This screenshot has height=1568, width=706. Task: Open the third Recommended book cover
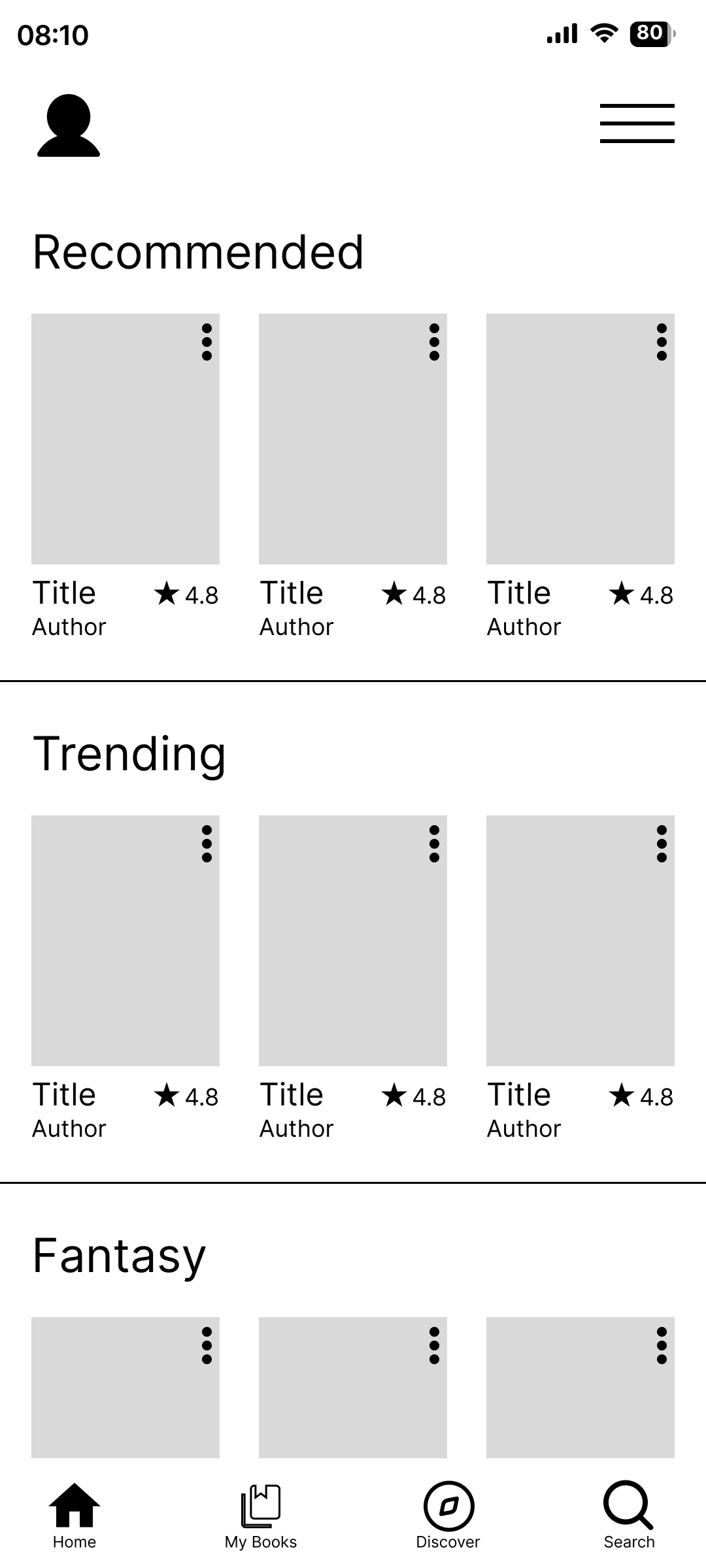[580, 439]
